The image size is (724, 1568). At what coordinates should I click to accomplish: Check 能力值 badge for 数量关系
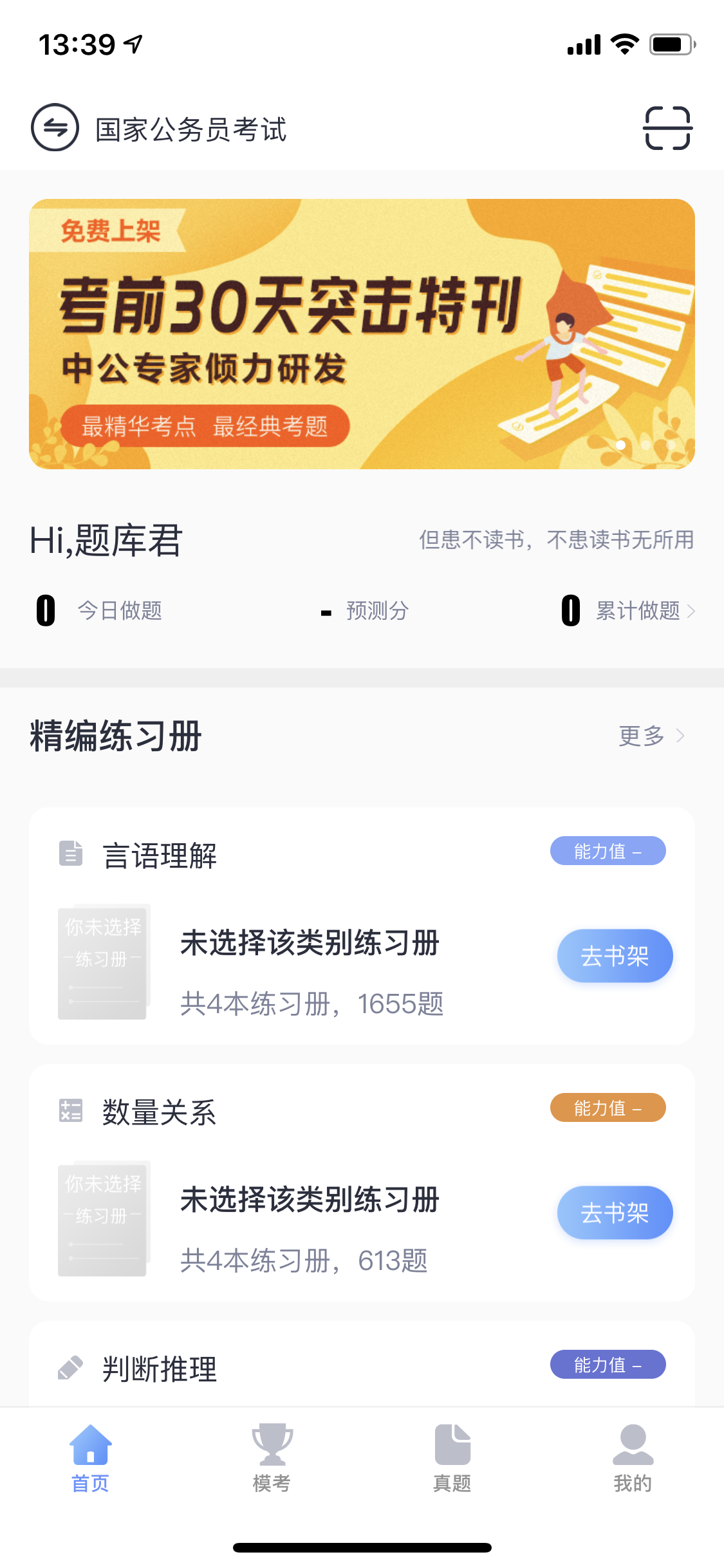click(608, 1108)
